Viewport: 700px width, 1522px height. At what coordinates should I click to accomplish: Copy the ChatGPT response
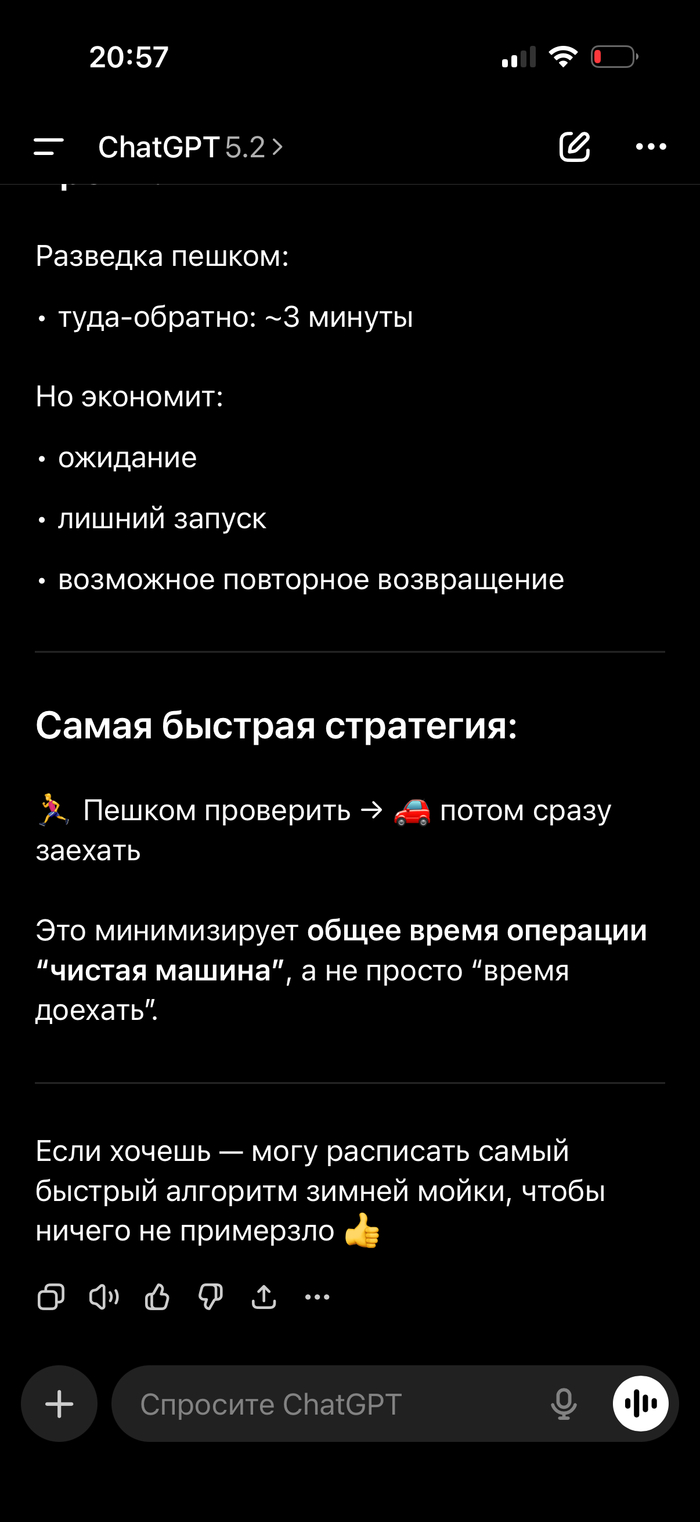tap(50, 1297)
